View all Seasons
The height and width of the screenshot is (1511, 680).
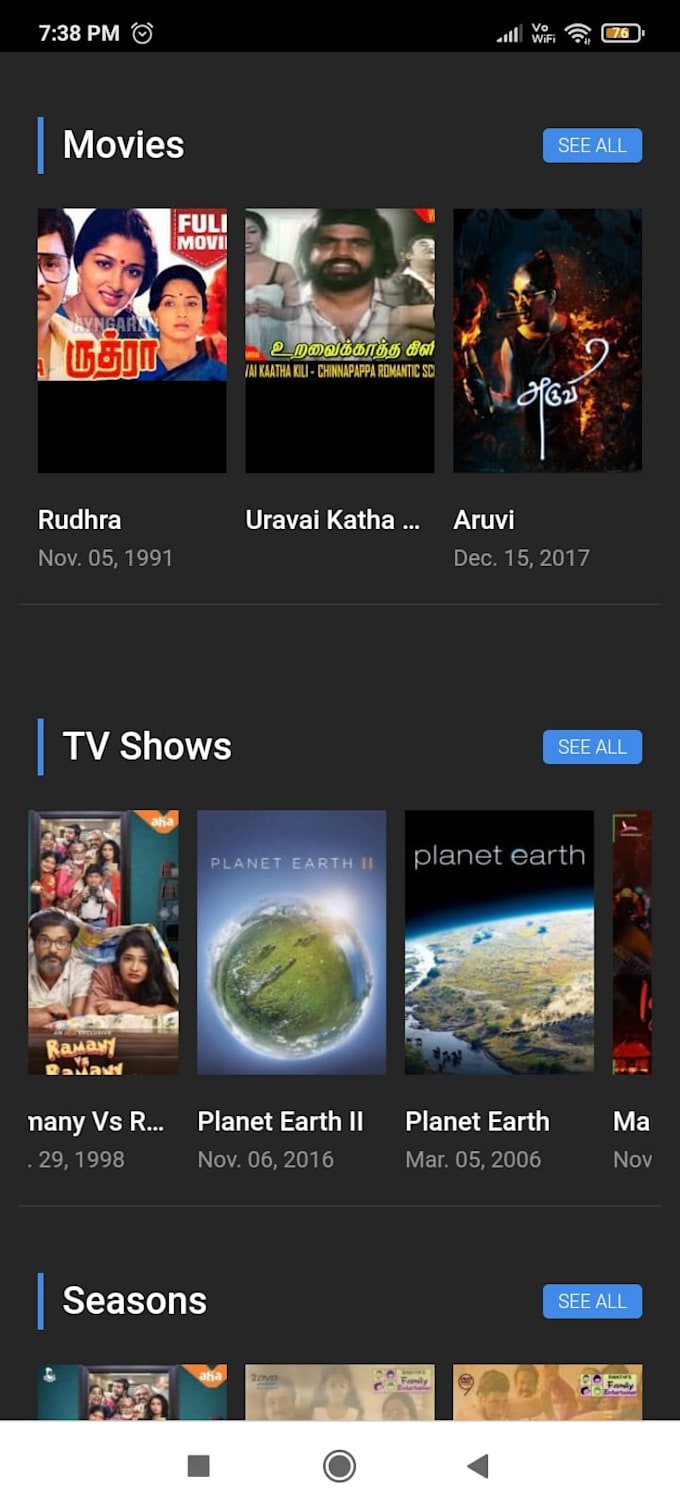coord(592,1301)
